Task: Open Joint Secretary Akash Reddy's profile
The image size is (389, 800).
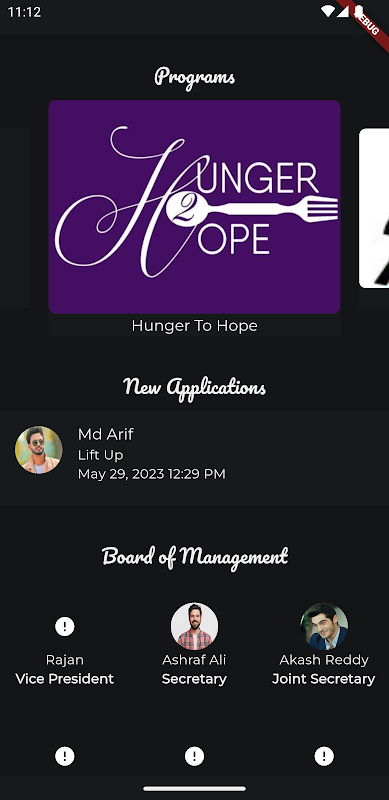Action: tap(324, 645)
